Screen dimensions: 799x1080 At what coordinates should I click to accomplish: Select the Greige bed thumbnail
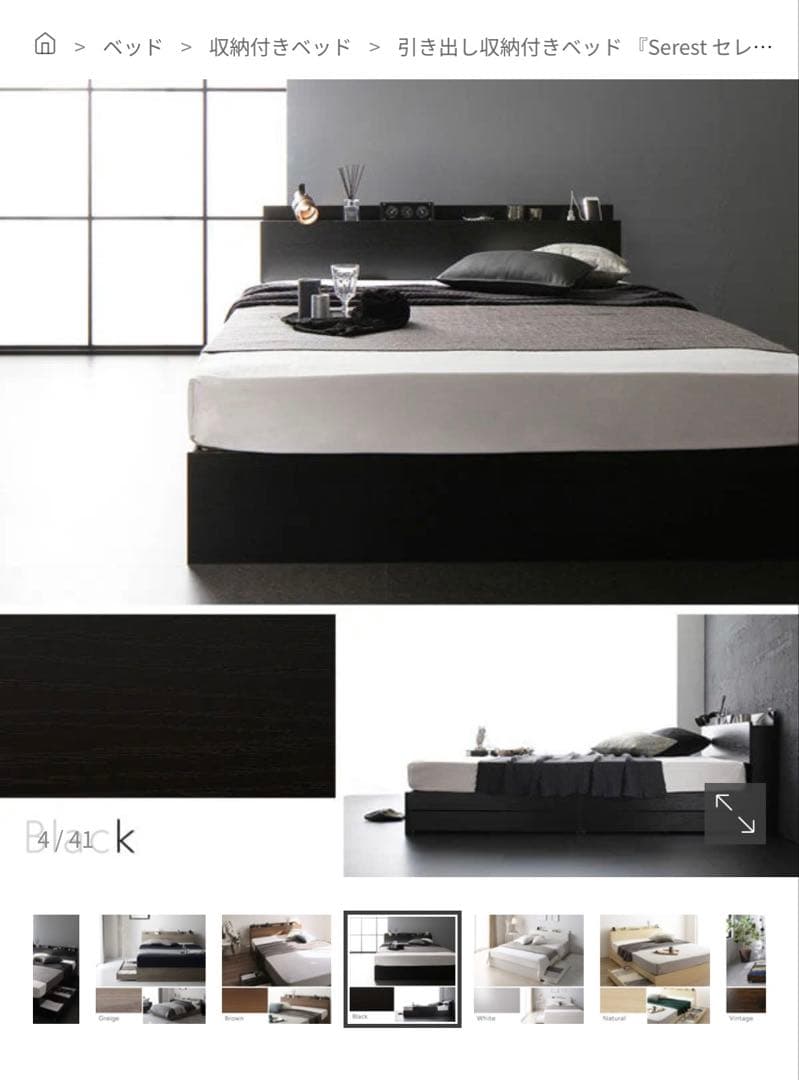pyautogui.click(x=151, y=968)
